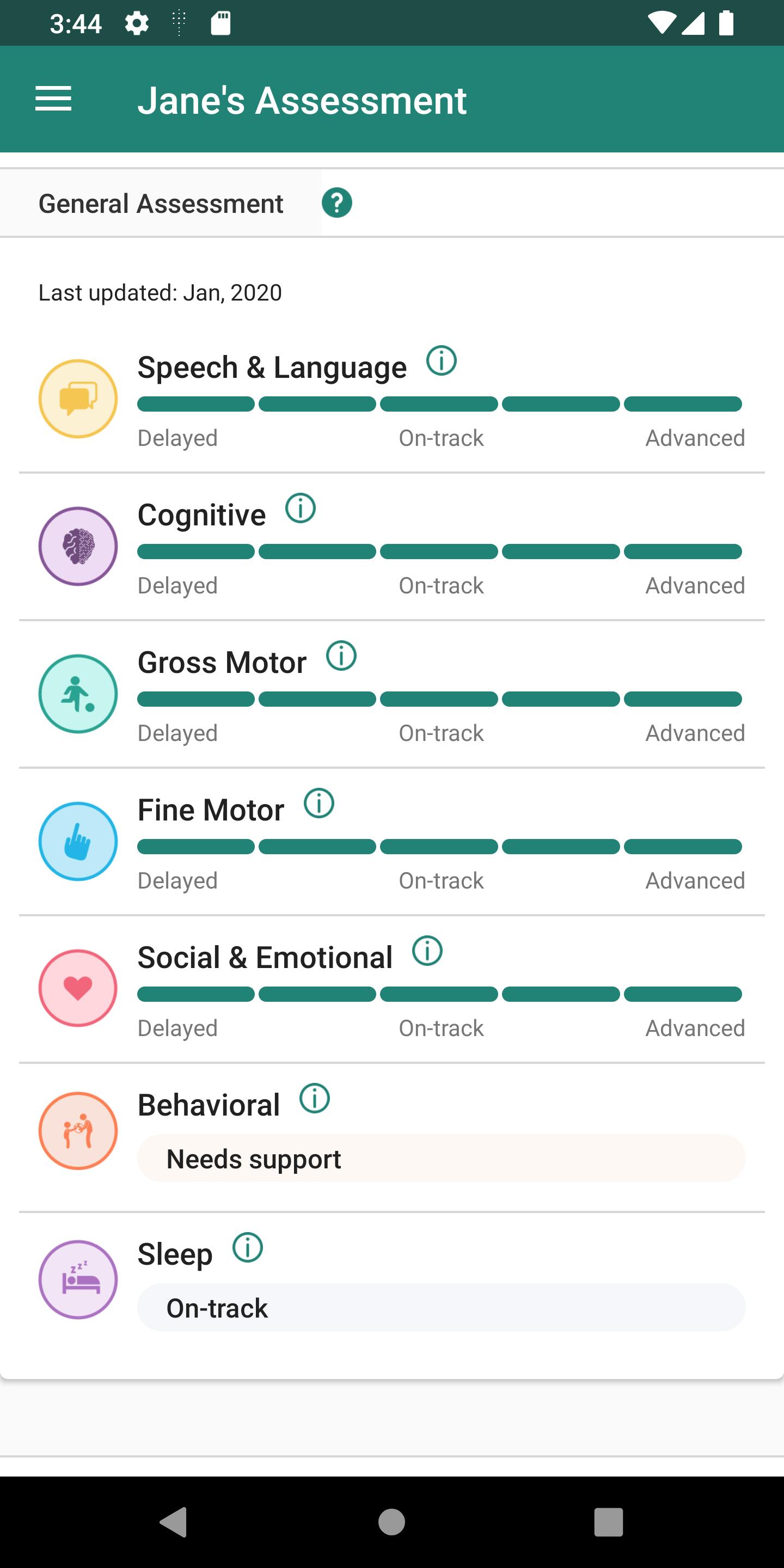Tap the info icon beside Fine Motor
This screenshot has width=784, height=1568.
[x=319, y=804]
